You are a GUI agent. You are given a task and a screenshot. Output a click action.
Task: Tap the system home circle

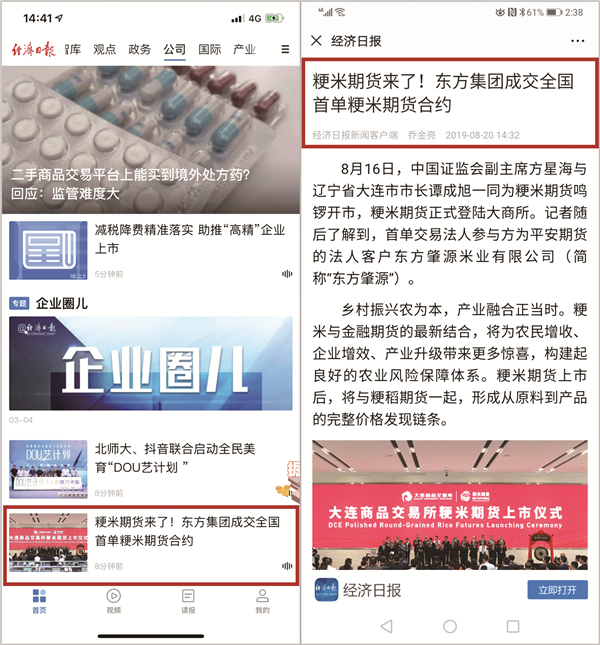450,626
